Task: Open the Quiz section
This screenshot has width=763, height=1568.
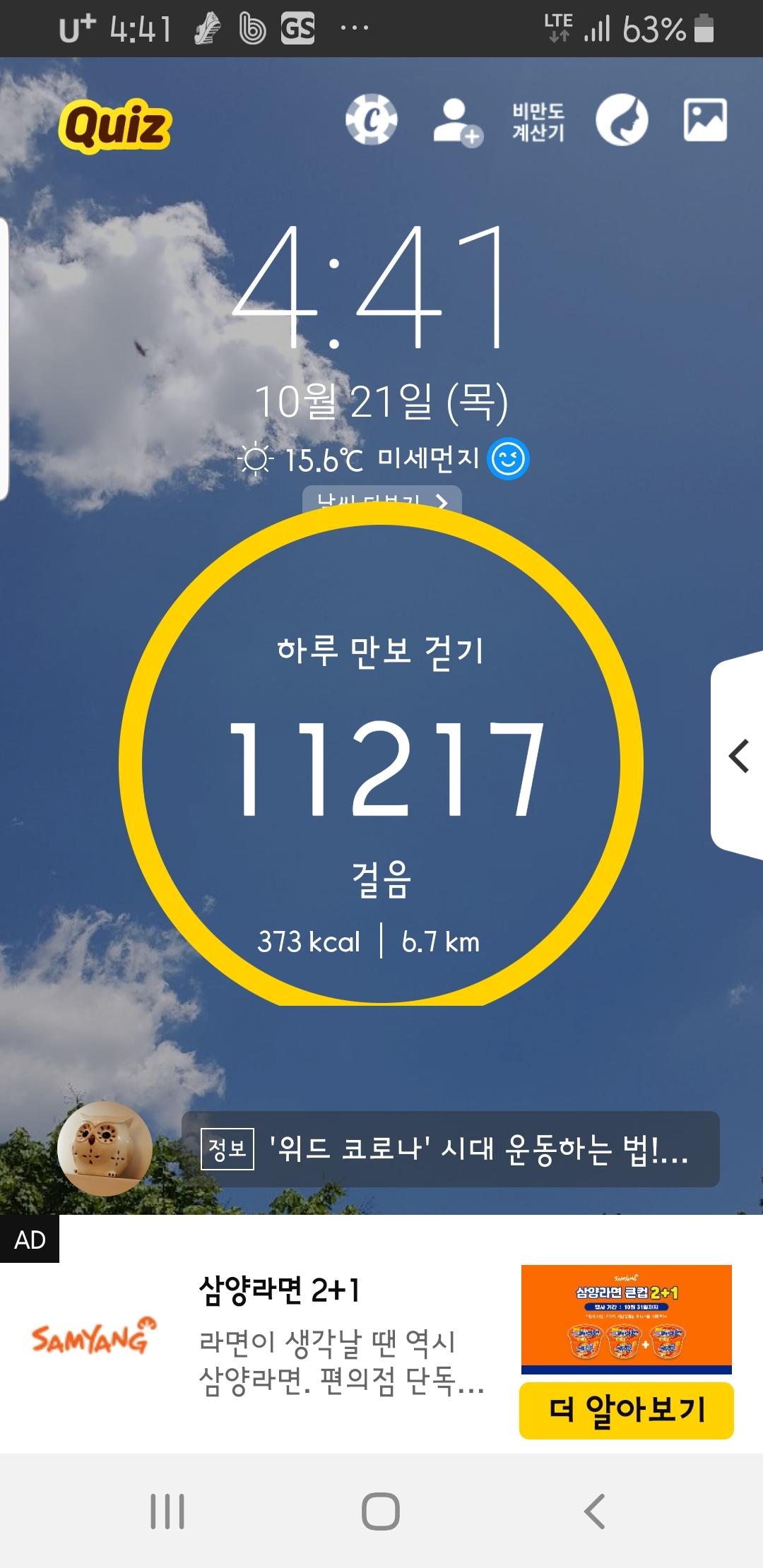Action: [x=115, y=126]
